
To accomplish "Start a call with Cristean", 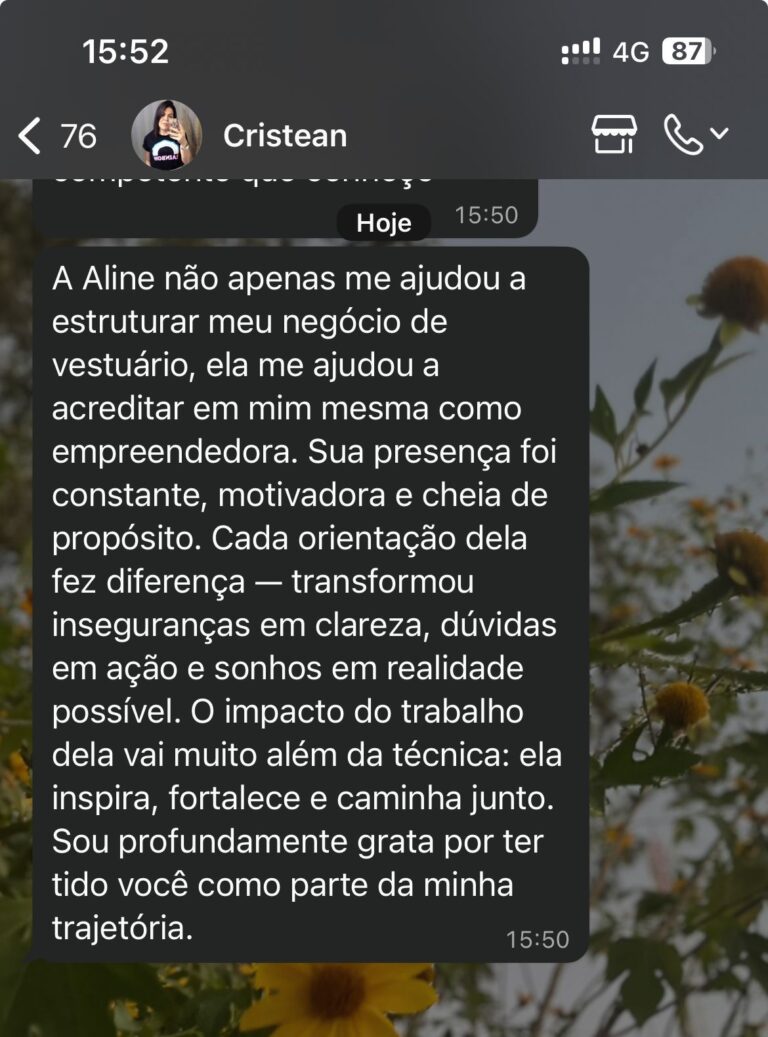I will [x=685, y=135].
